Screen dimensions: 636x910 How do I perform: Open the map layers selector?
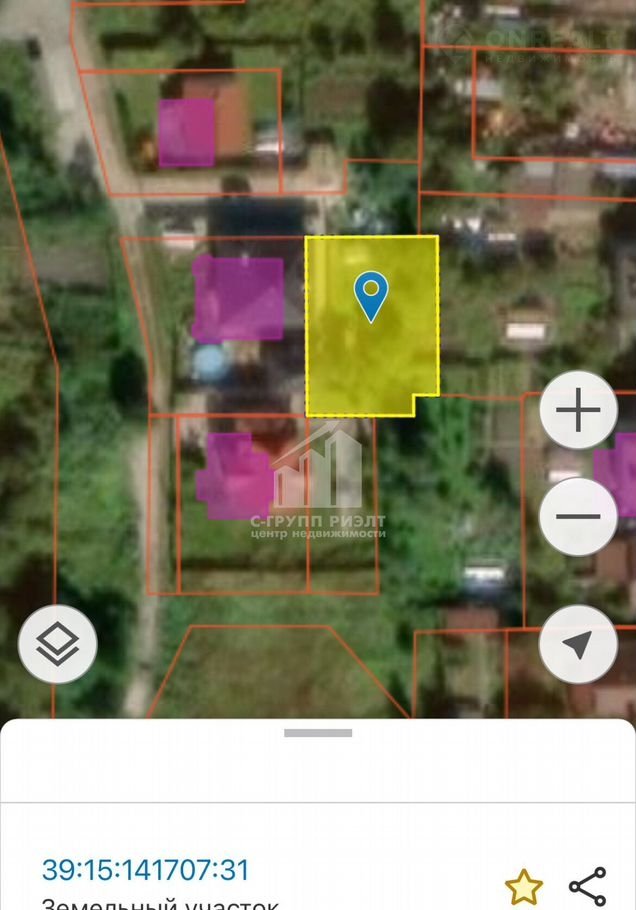[x=57, y=644]
